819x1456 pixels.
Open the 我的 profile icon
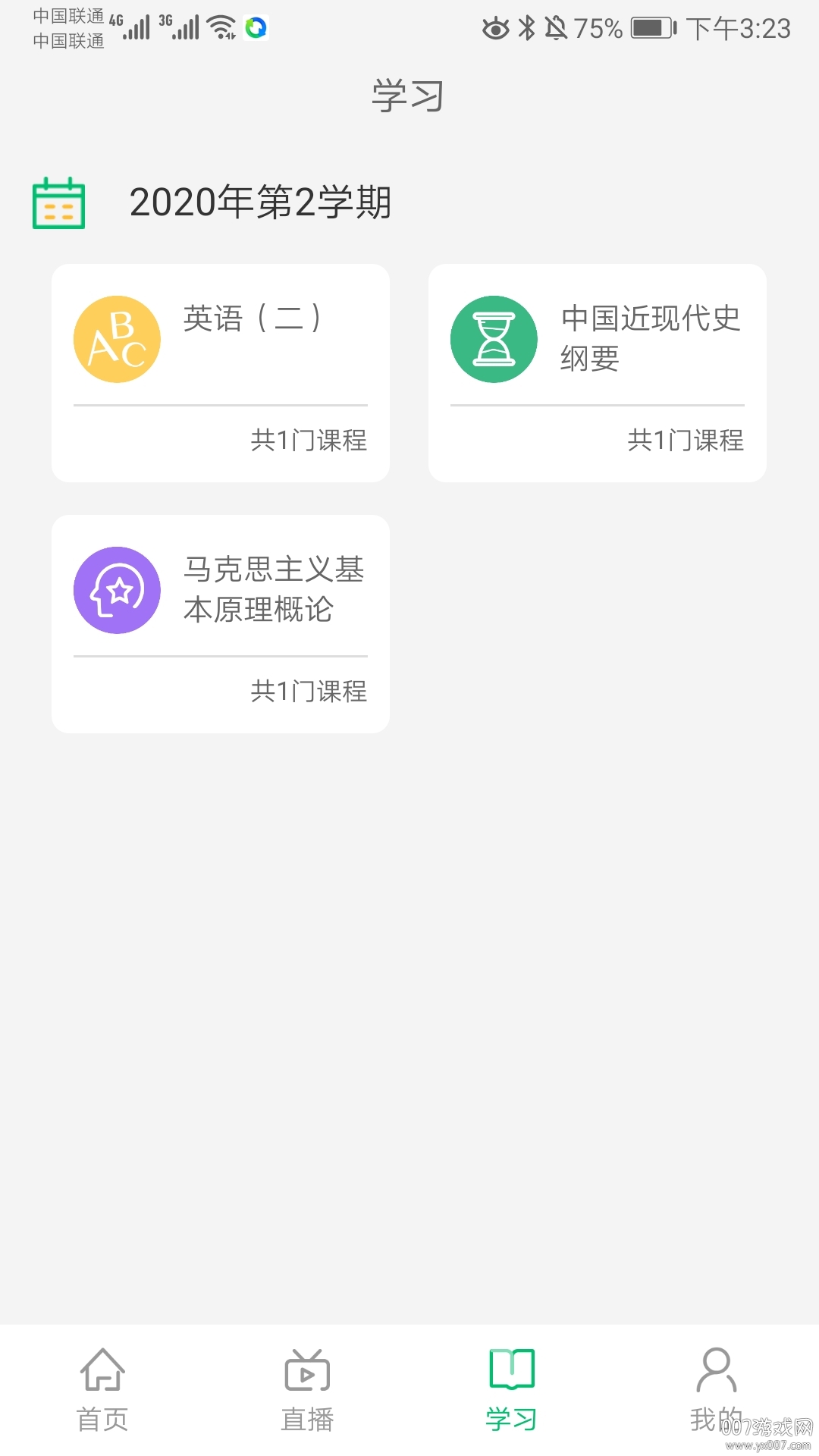pos(717,1370)
